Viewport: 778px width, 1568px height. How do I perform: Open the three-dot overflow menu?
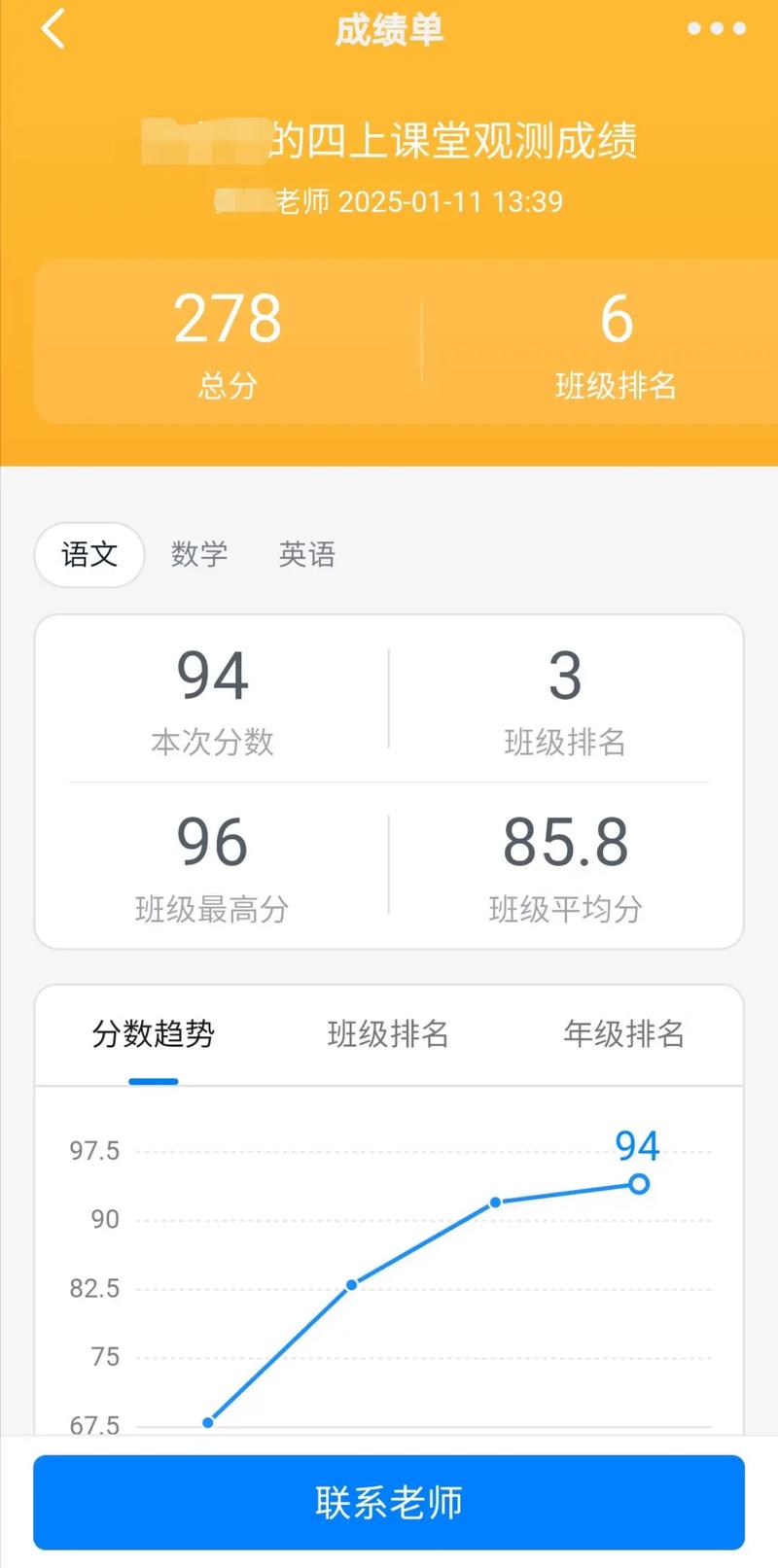pos(716,29)
